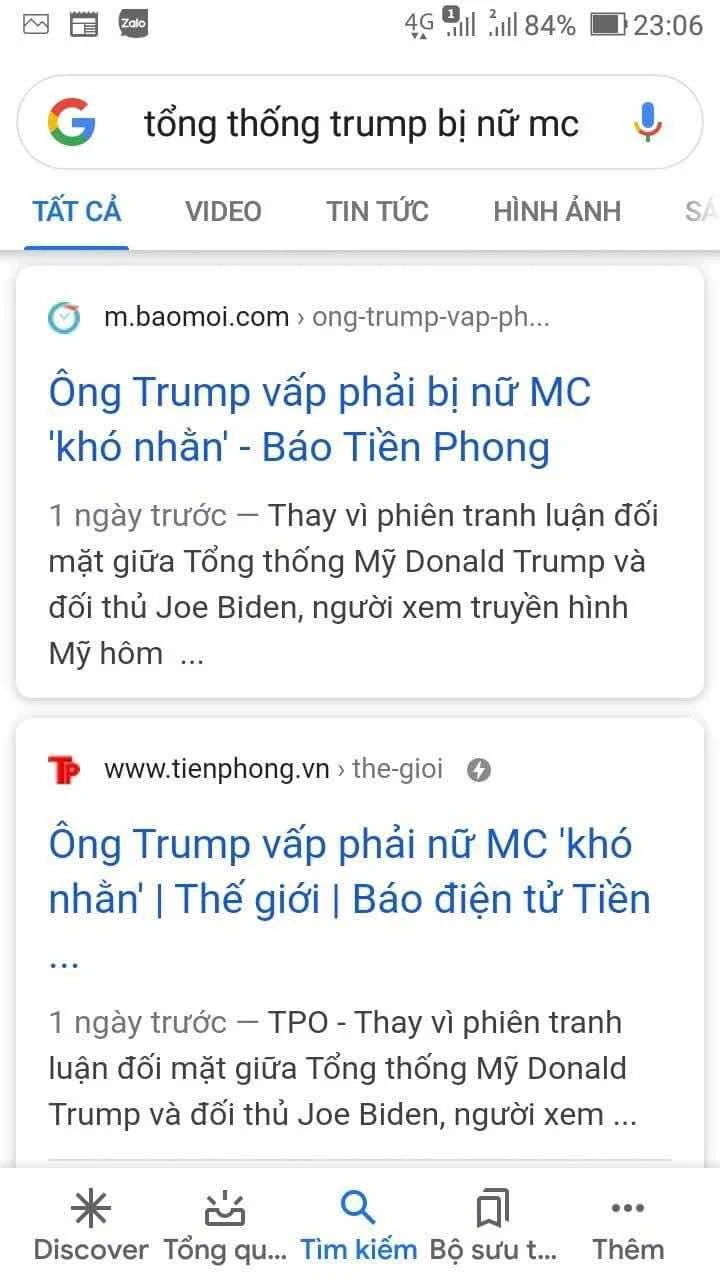Switch to the TIN TỨC tab
The height and width of the screenshot is (1280, 720).
(x=377, y=211)
